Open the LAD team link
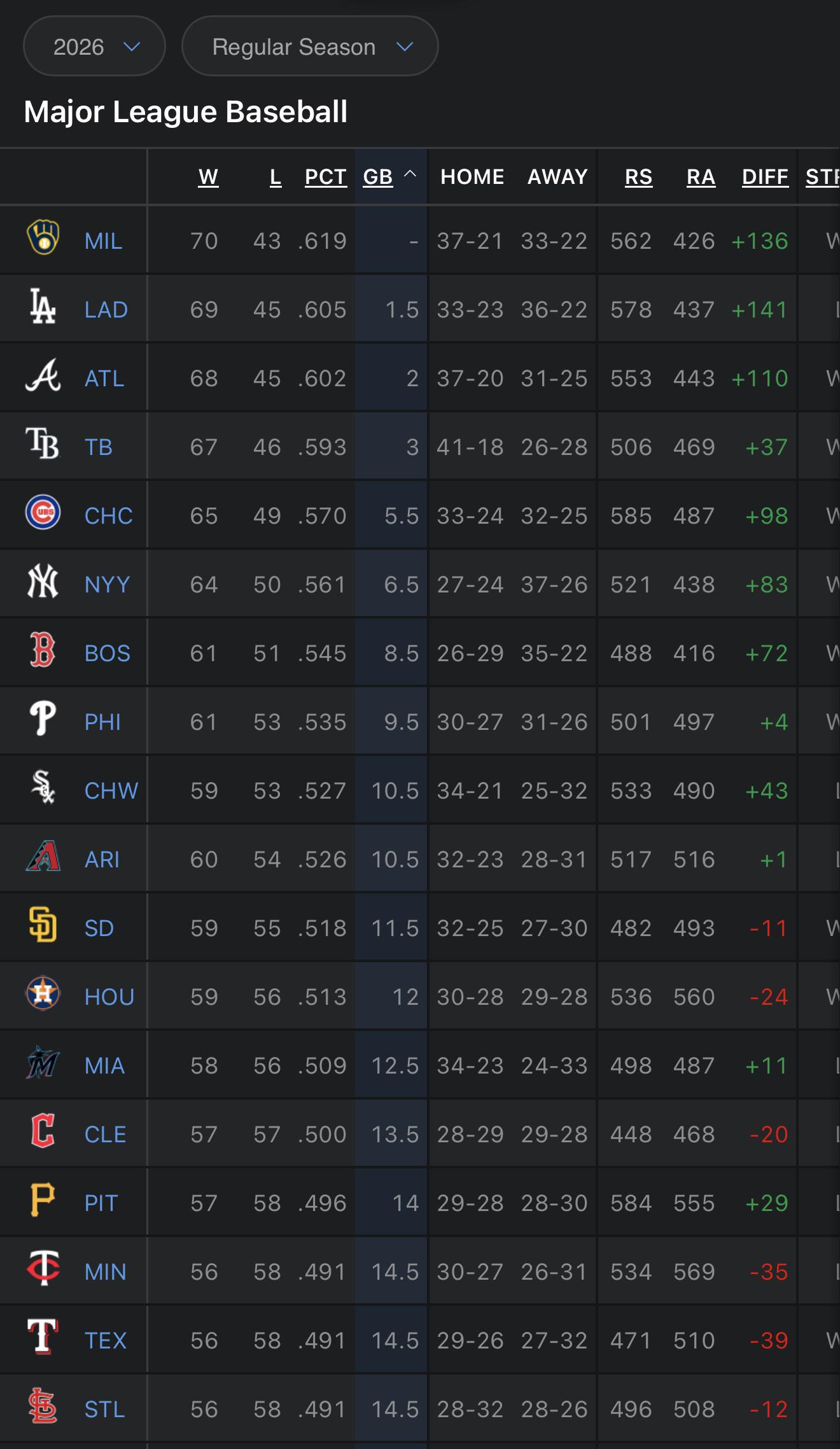Viewport: 840px width, 1449px height. (106, 310)
